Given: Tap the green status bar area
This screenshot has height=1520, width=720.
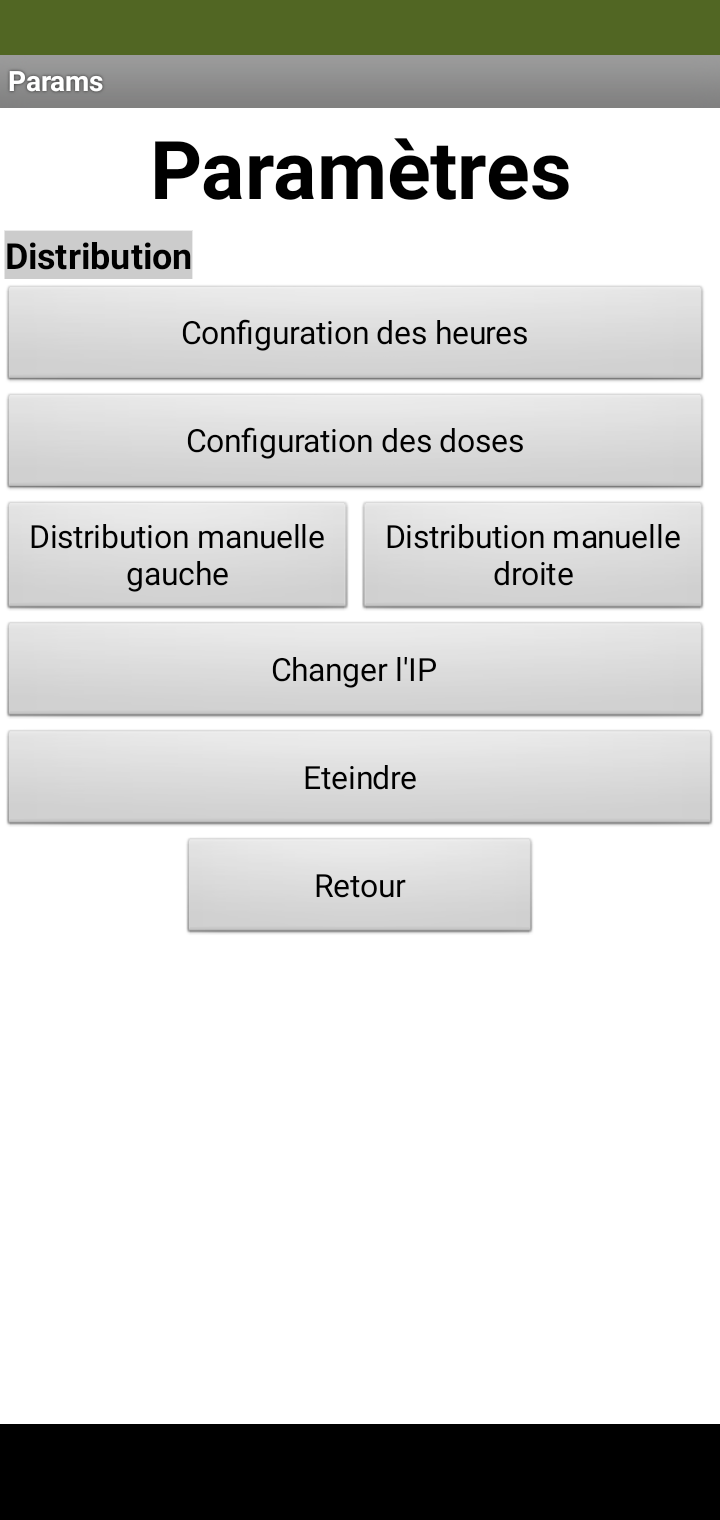Looking at the screenshot, I should [360, 25].
